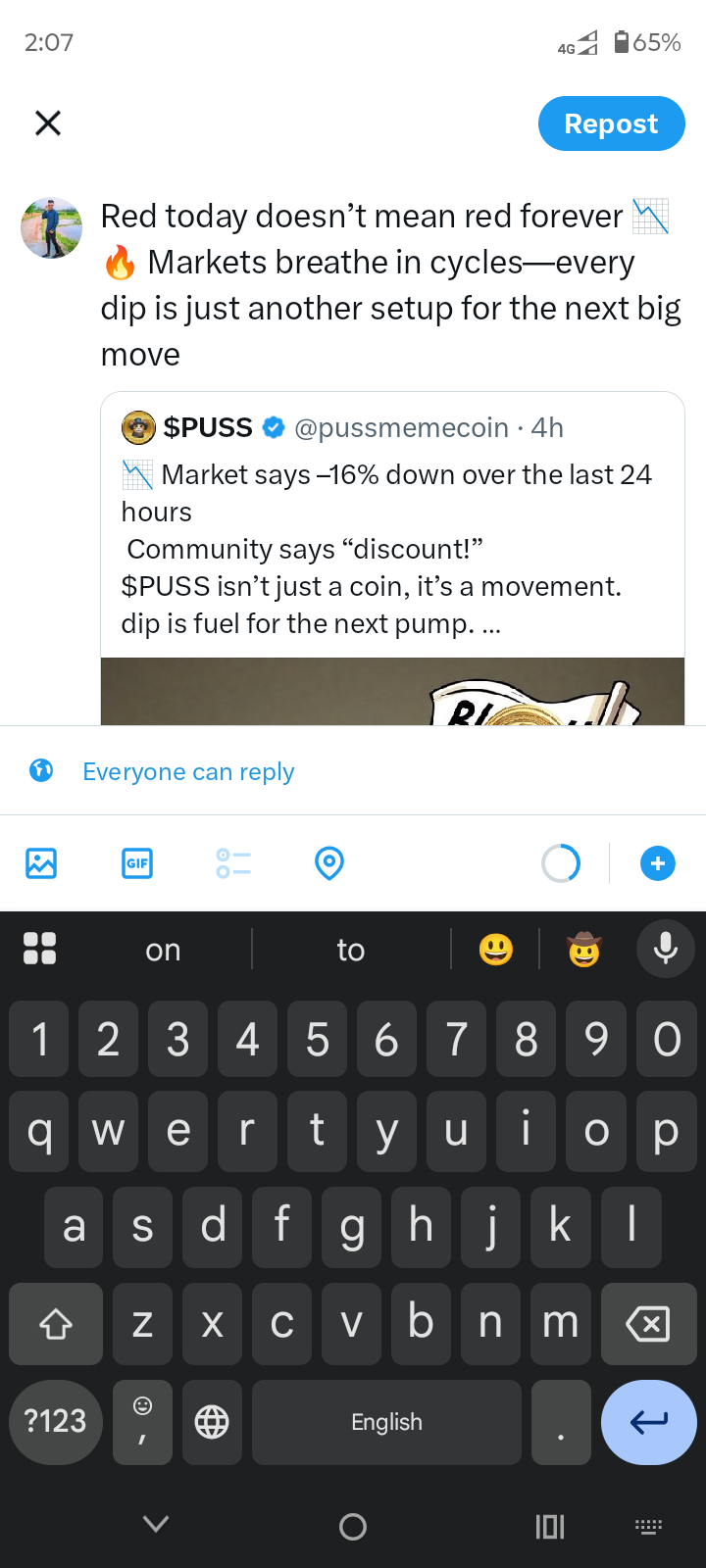Viewport: 706px width, 1568px height.
Task: Add a GIF to the post
Action: coord(137,863)
